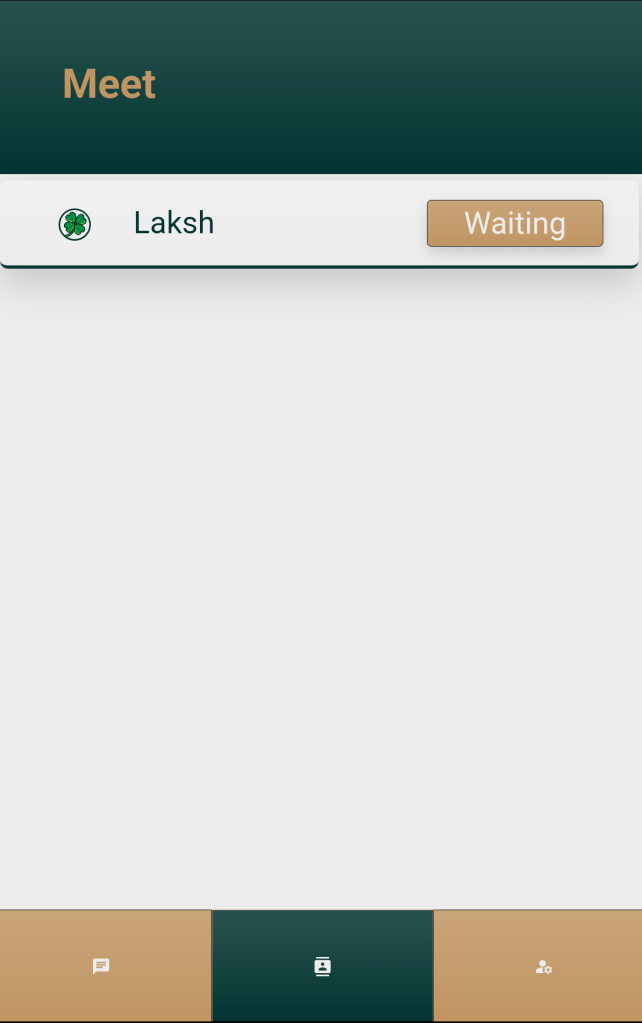
Task: Switch to the chats tab
Action: (x=101, y=966)
